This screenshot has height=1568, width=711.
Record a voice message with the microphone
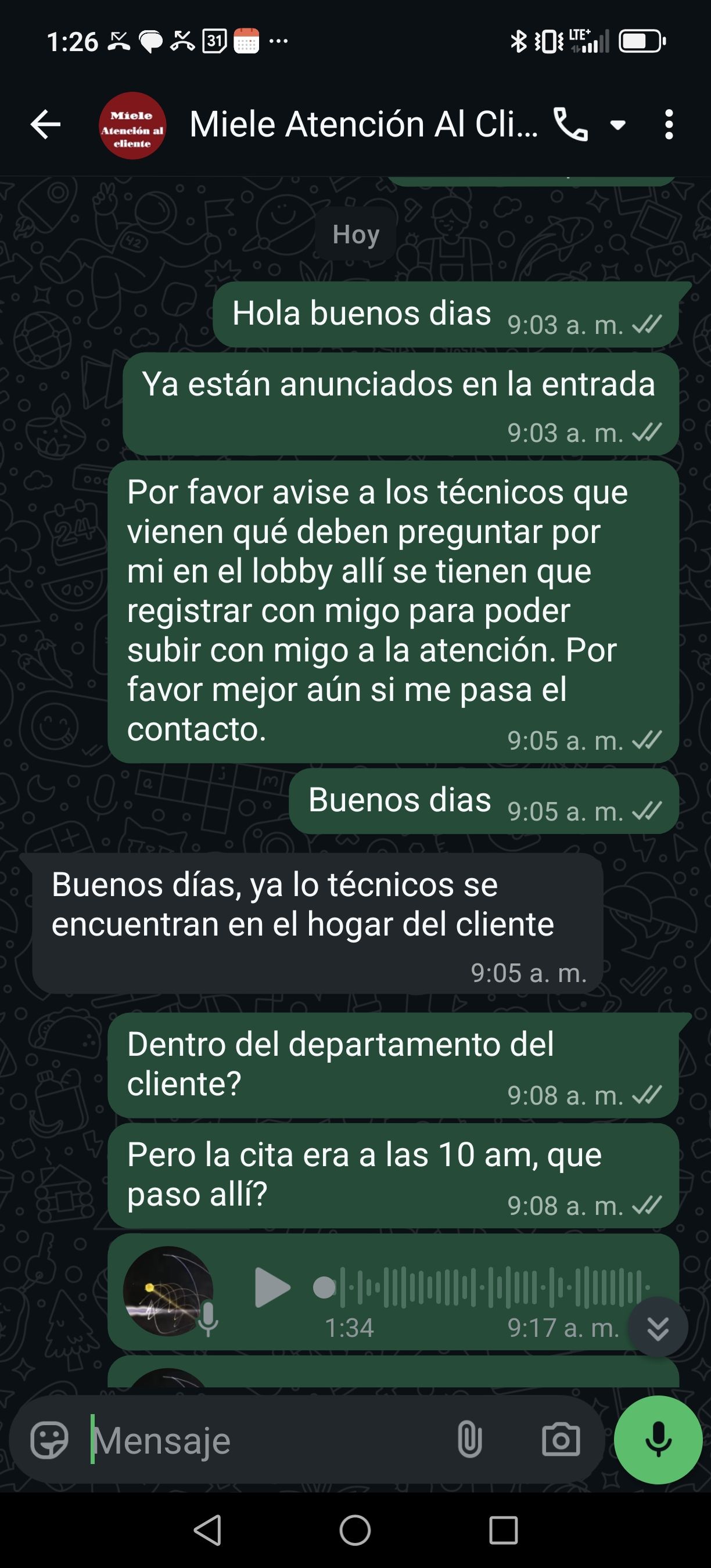(658, 1440)
